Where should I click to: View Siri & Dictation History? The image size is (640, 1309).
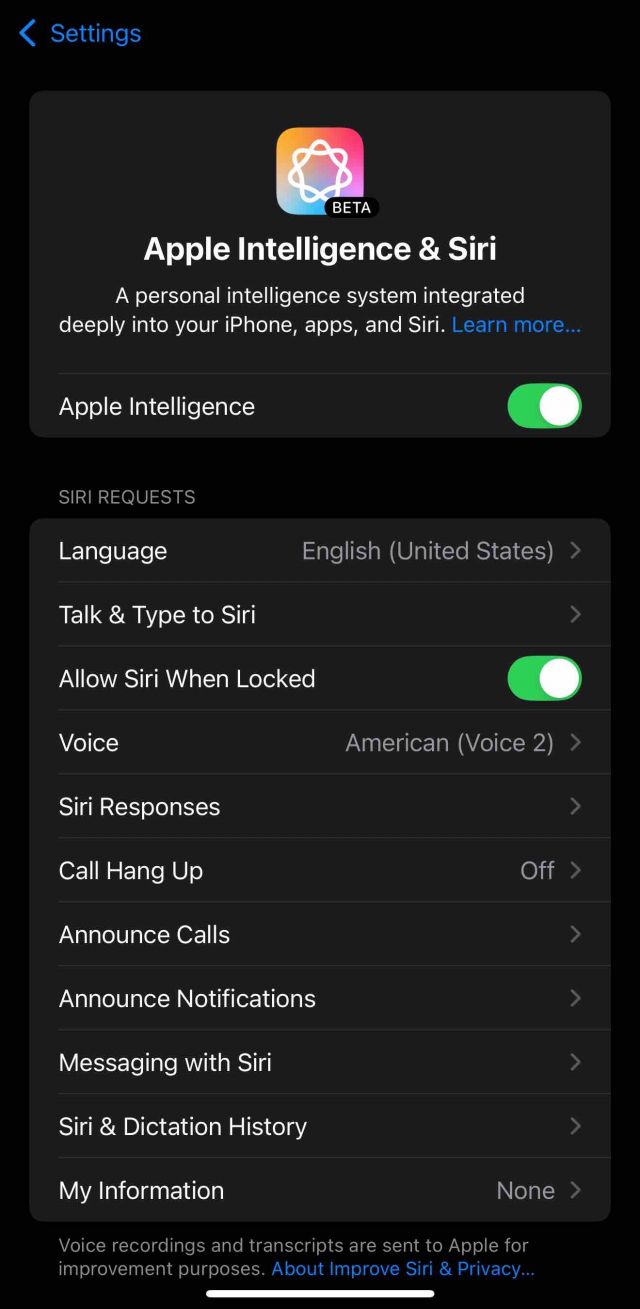pos(320,1127)
